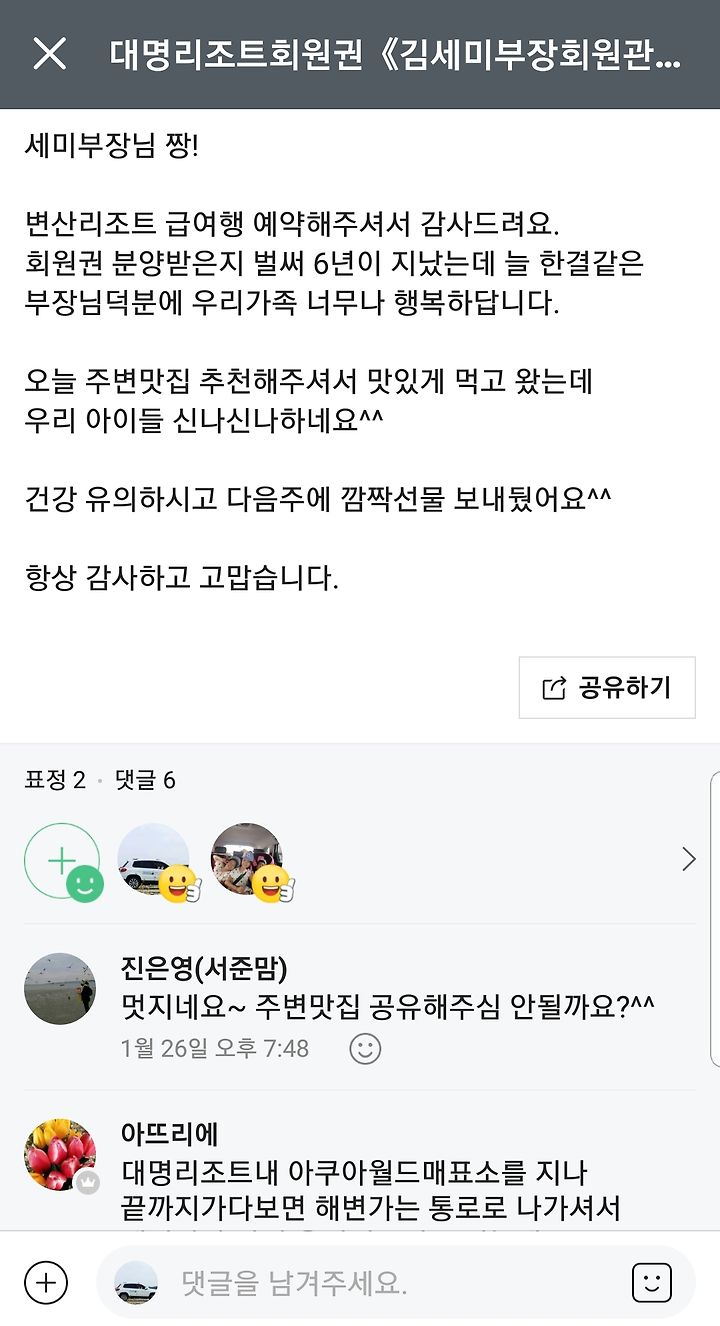Add a reaction with the plus smiley
Viewport: 720px width, 1326px height.
click(63, 861)
